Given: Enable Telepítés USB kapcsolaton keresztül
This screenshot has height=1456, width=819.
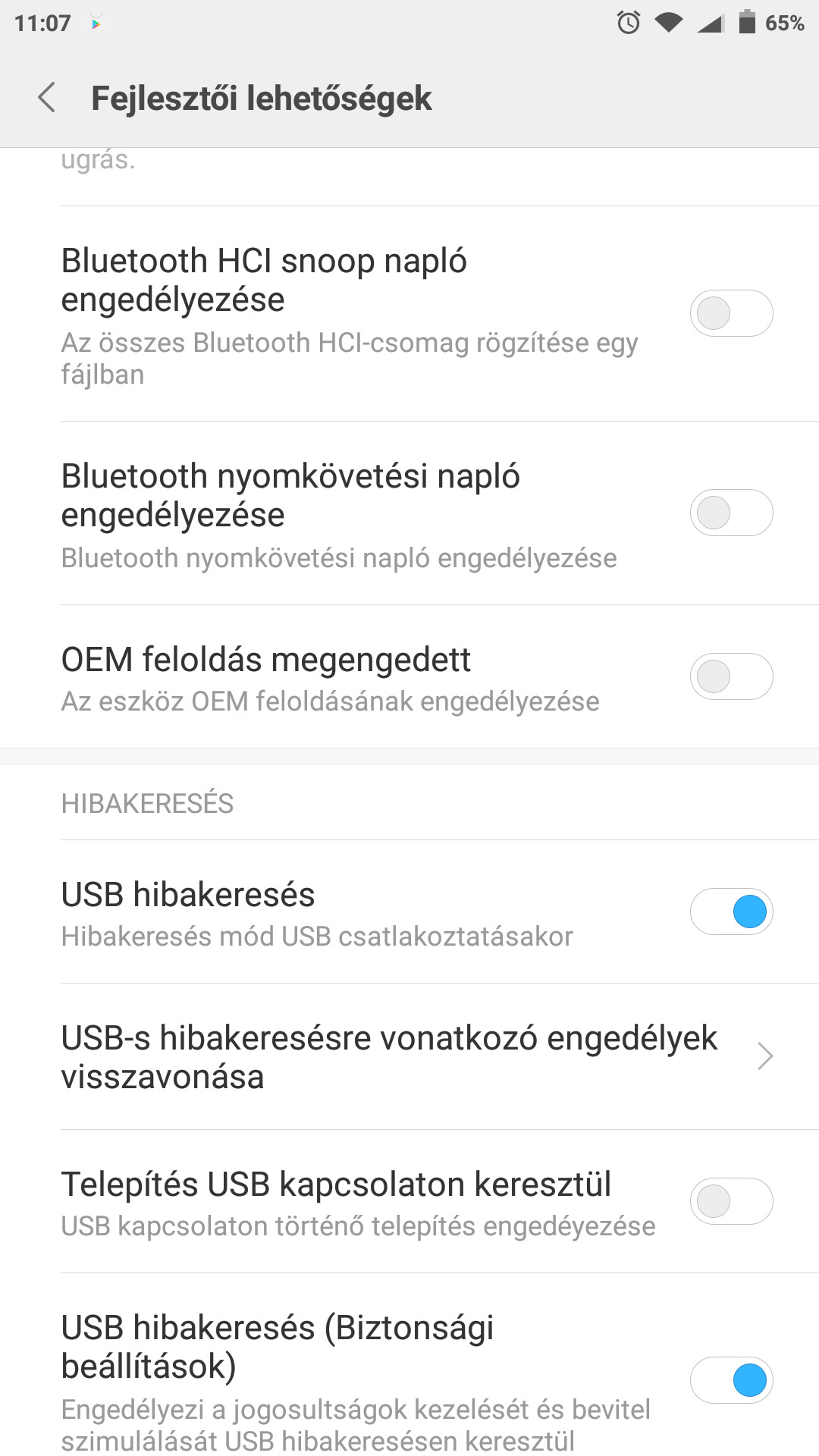Looking at the screenshot, I should pos(731,1201).
